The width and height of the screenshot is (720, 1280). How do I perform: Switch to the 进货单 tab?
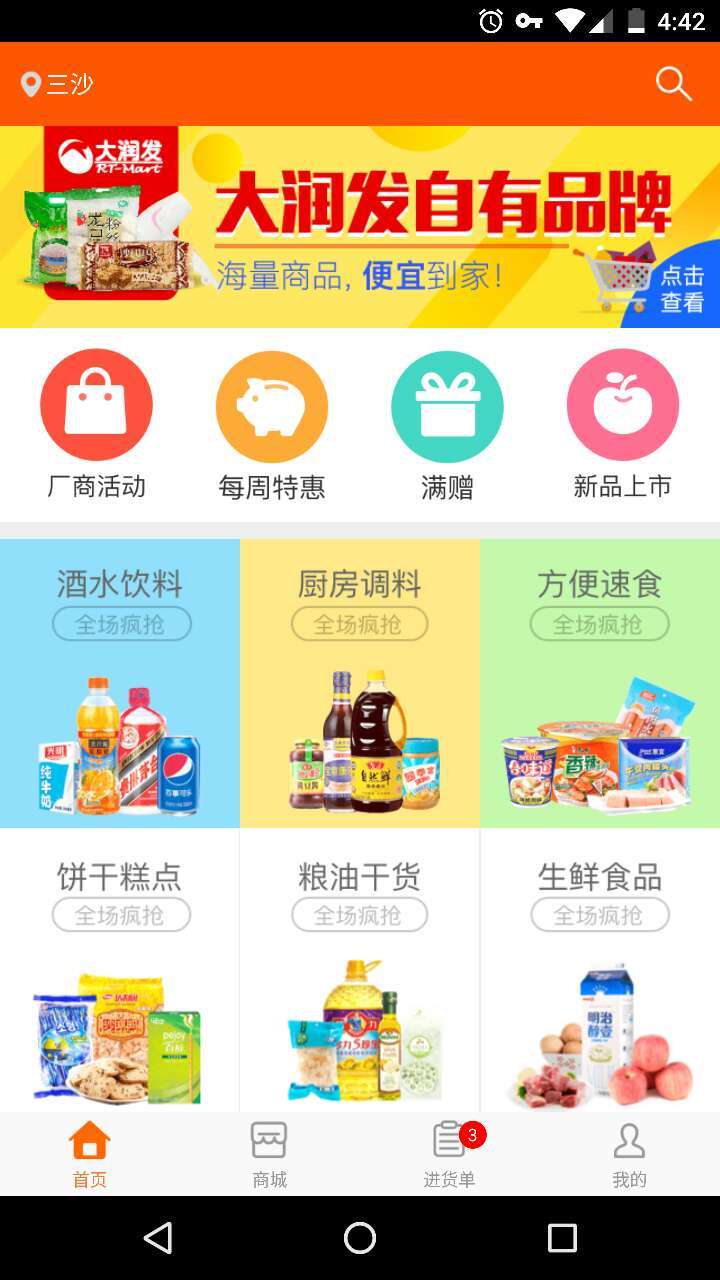(x=449, y=1154)
